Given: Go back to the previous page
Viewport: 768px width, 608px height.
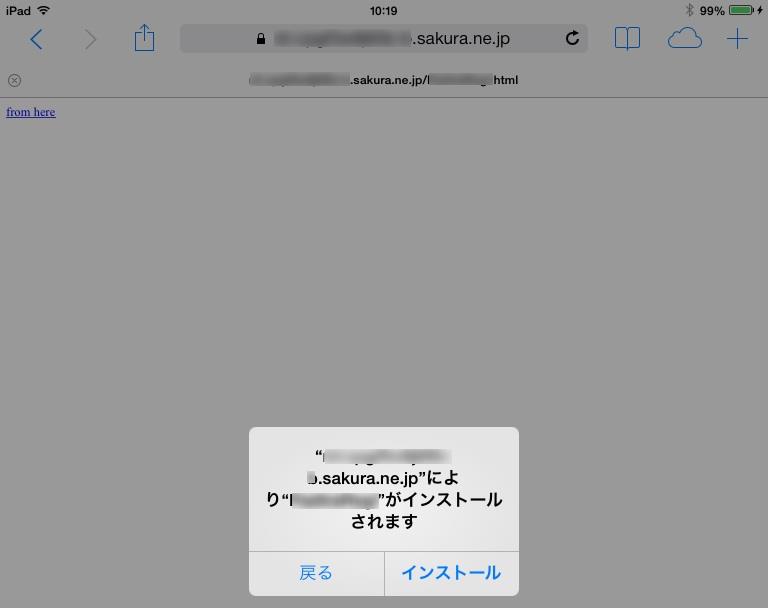Looking at the screenshot, I should coord(36,39).
